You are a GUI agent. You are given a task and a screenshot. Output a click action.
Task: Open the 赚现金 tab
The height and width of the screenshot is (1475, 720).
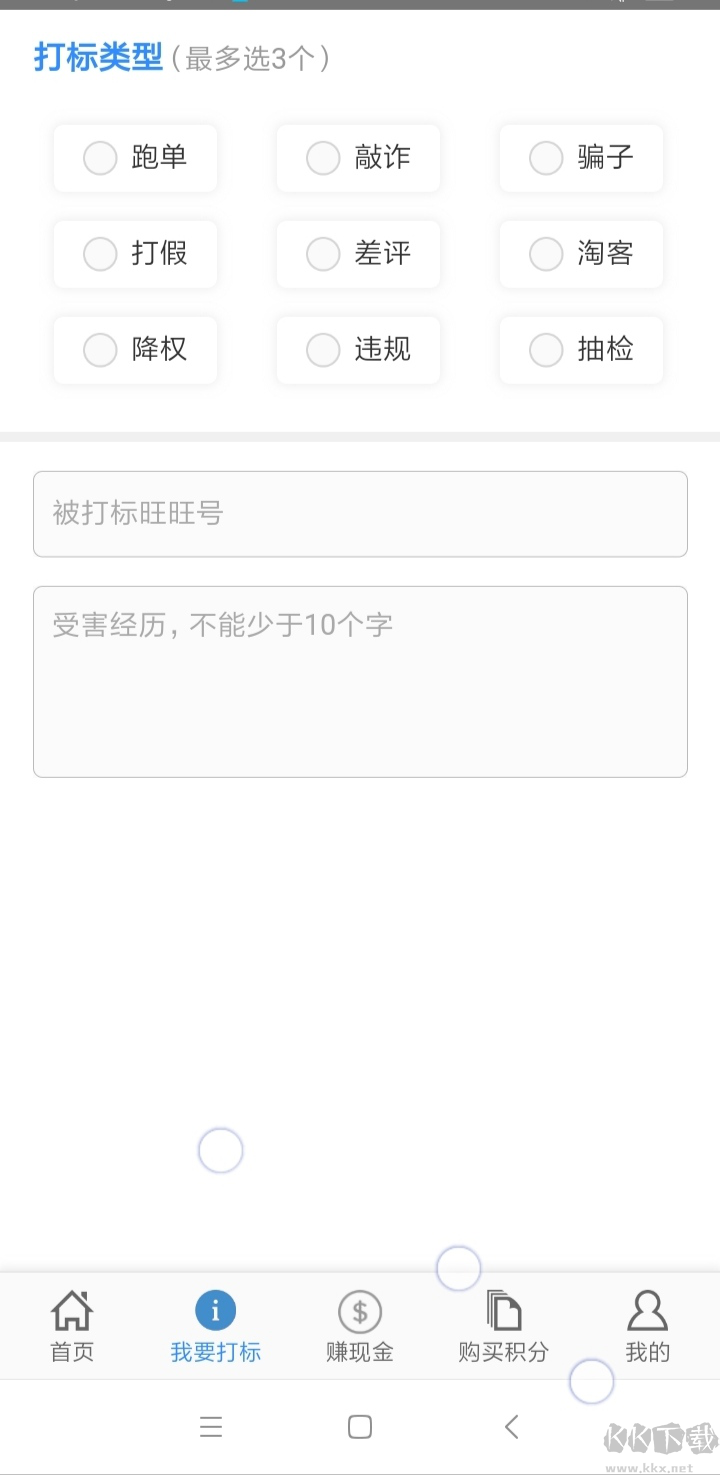(360, 1326)
